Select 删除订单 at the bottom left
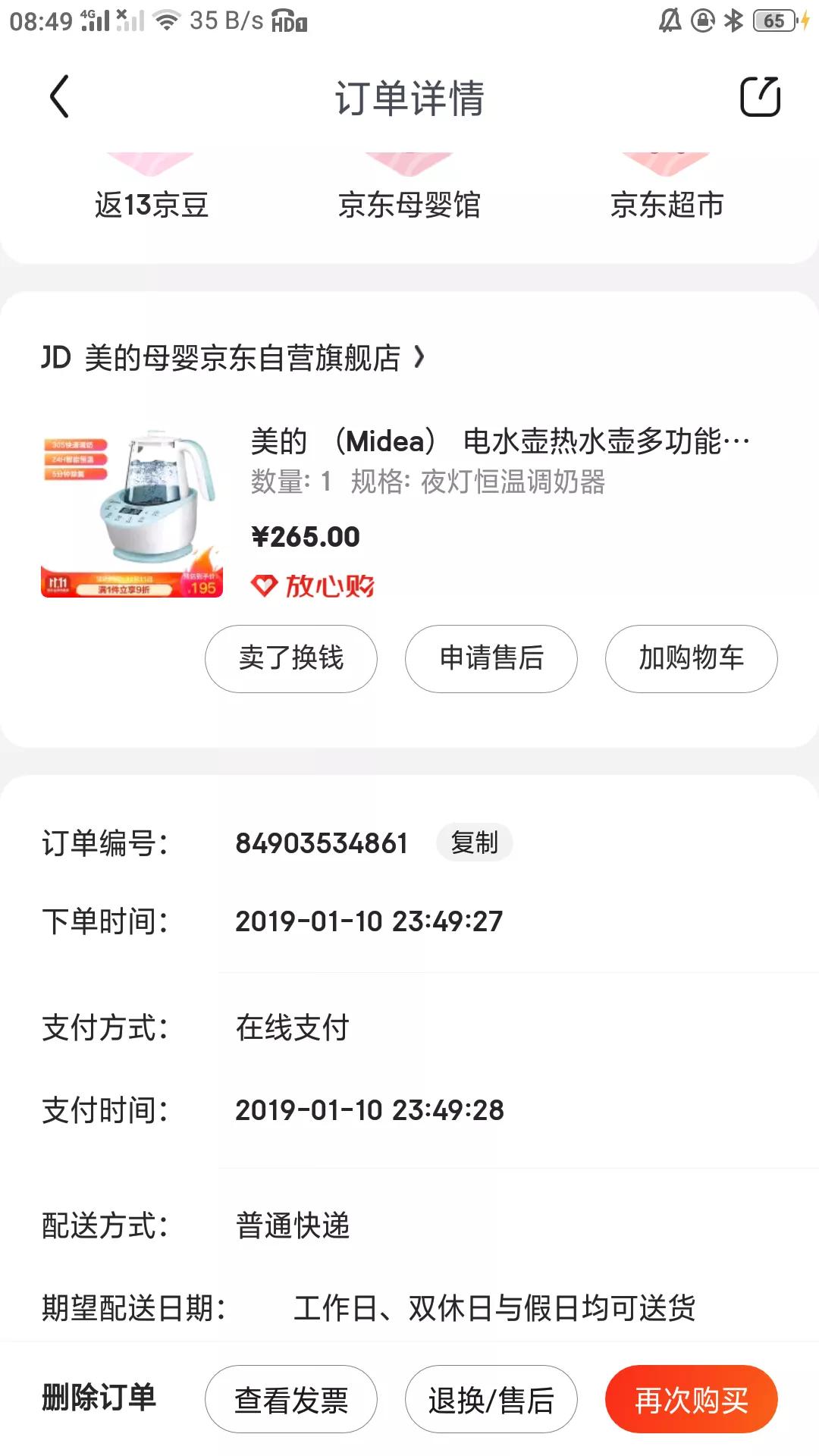 99,1399
